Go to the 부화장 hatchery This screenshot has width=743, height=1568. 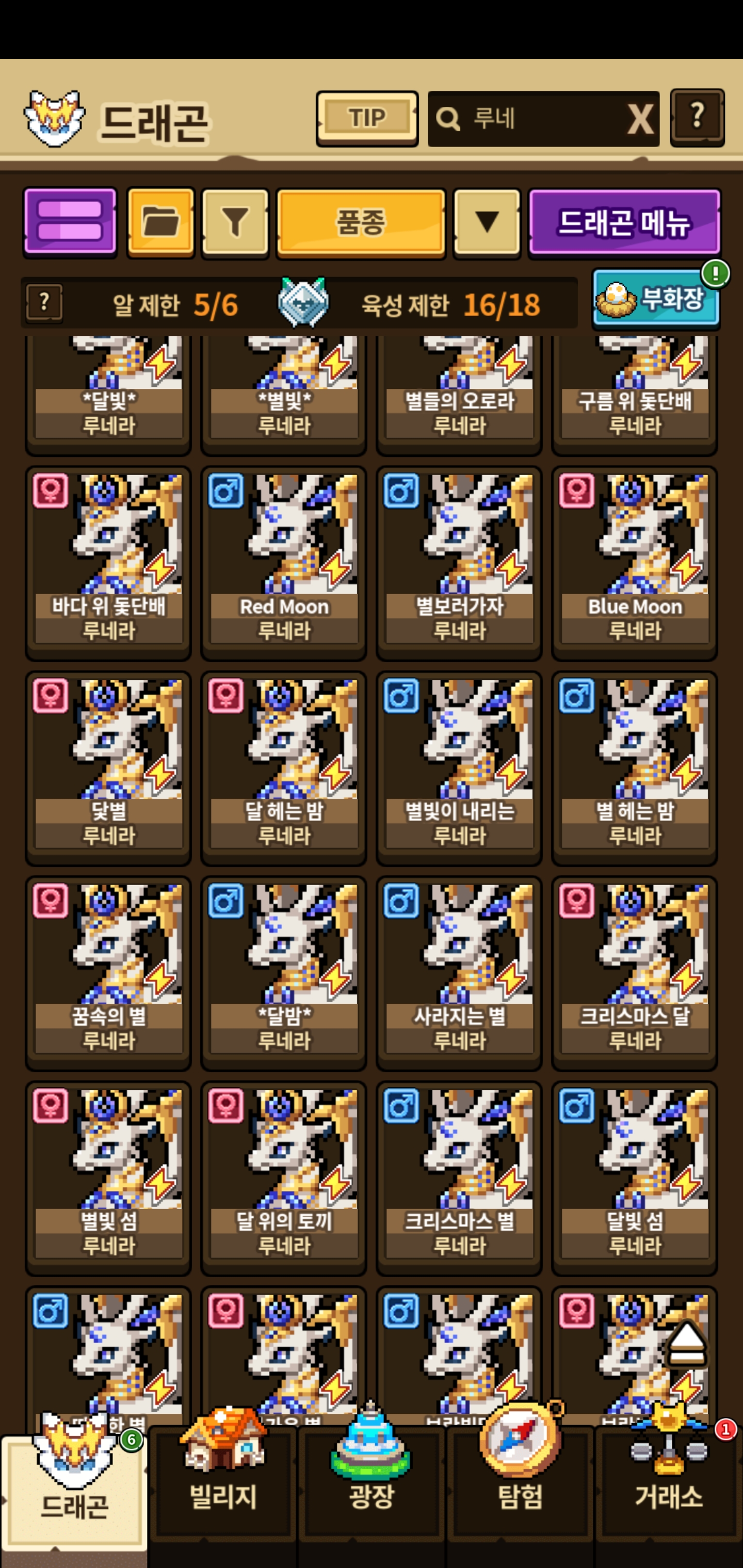(656, 298)
